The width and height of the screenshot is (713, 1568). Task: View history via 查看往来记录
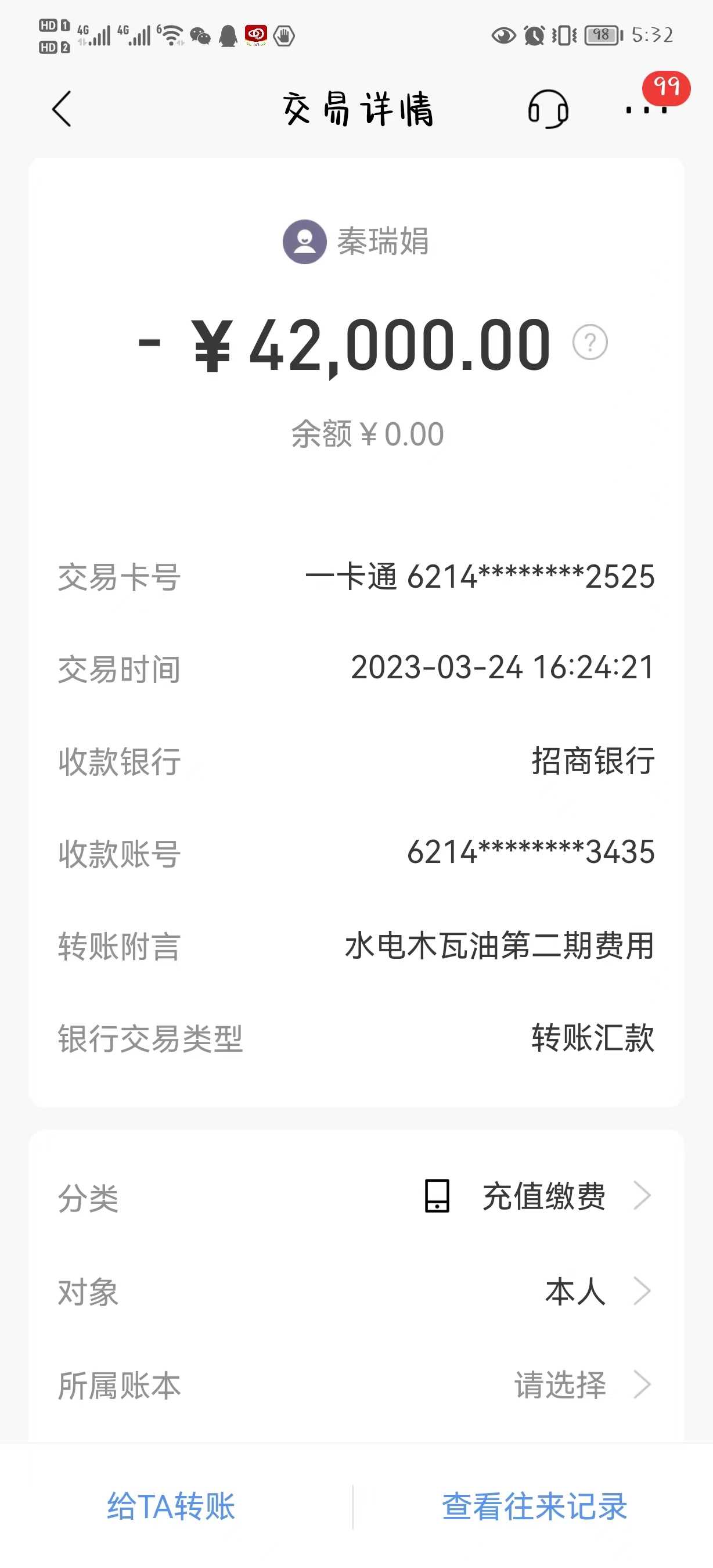(534, 1506)
